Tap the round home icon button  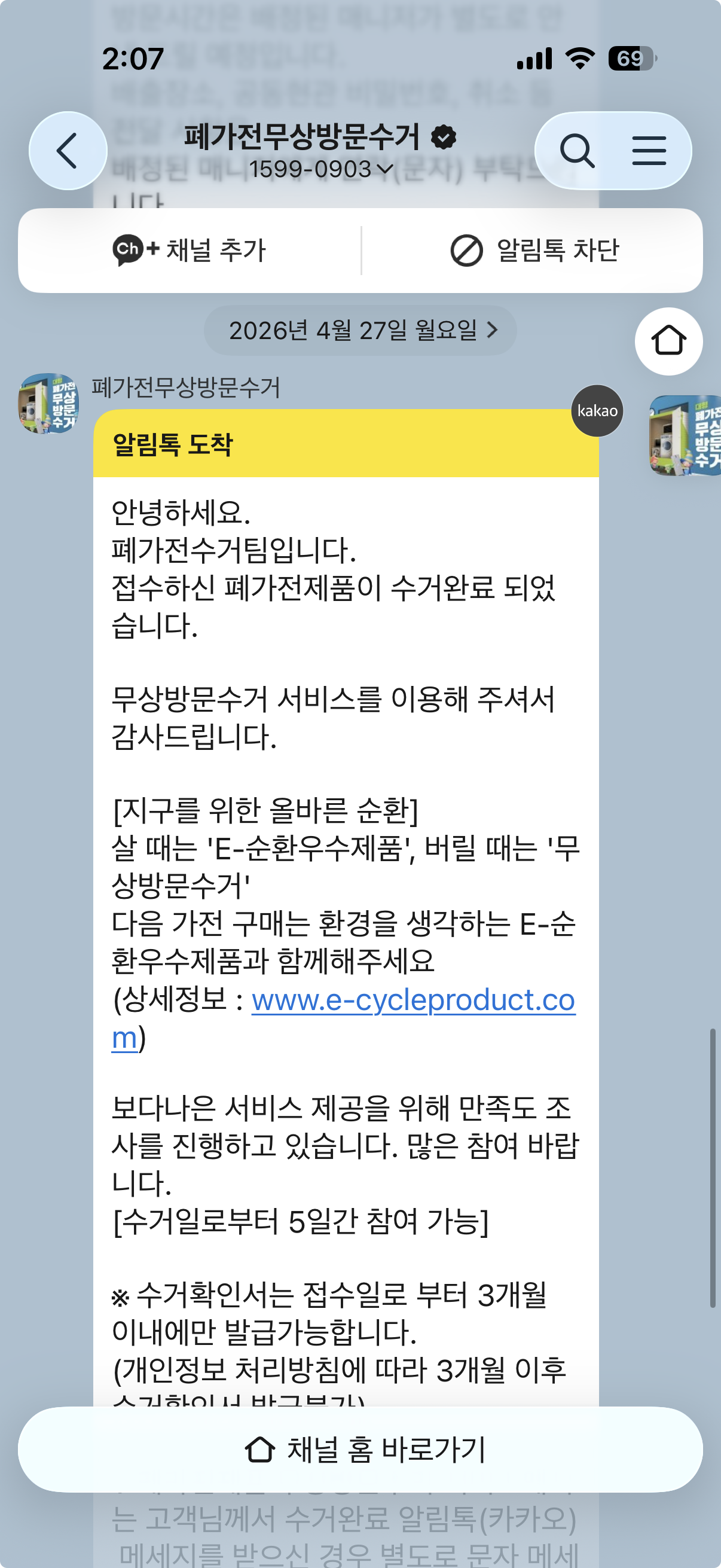pyautogui.click(x=668, y=341)
